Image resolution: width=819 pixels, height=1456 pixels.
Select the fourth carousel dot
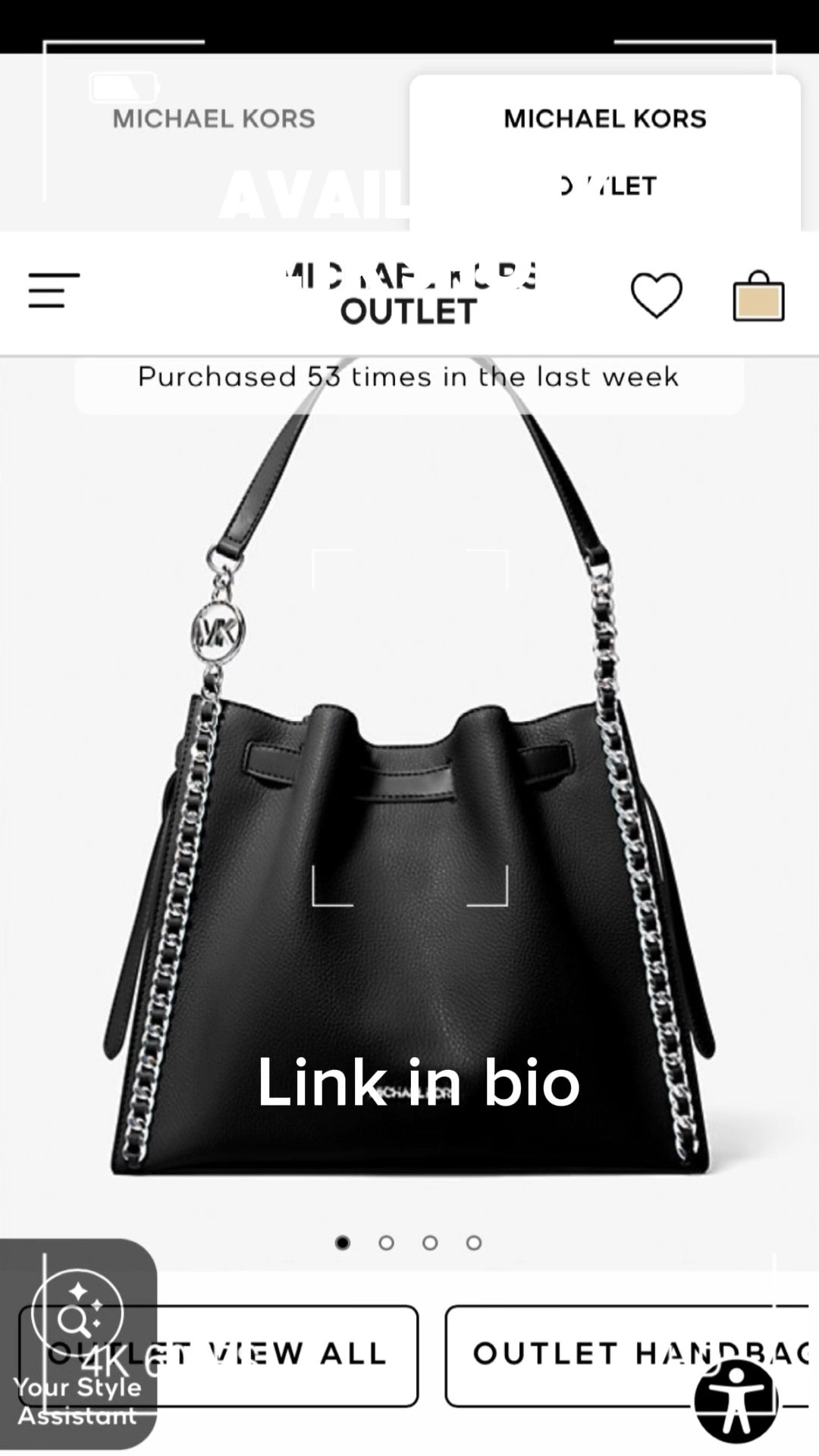coord(474,1242)
